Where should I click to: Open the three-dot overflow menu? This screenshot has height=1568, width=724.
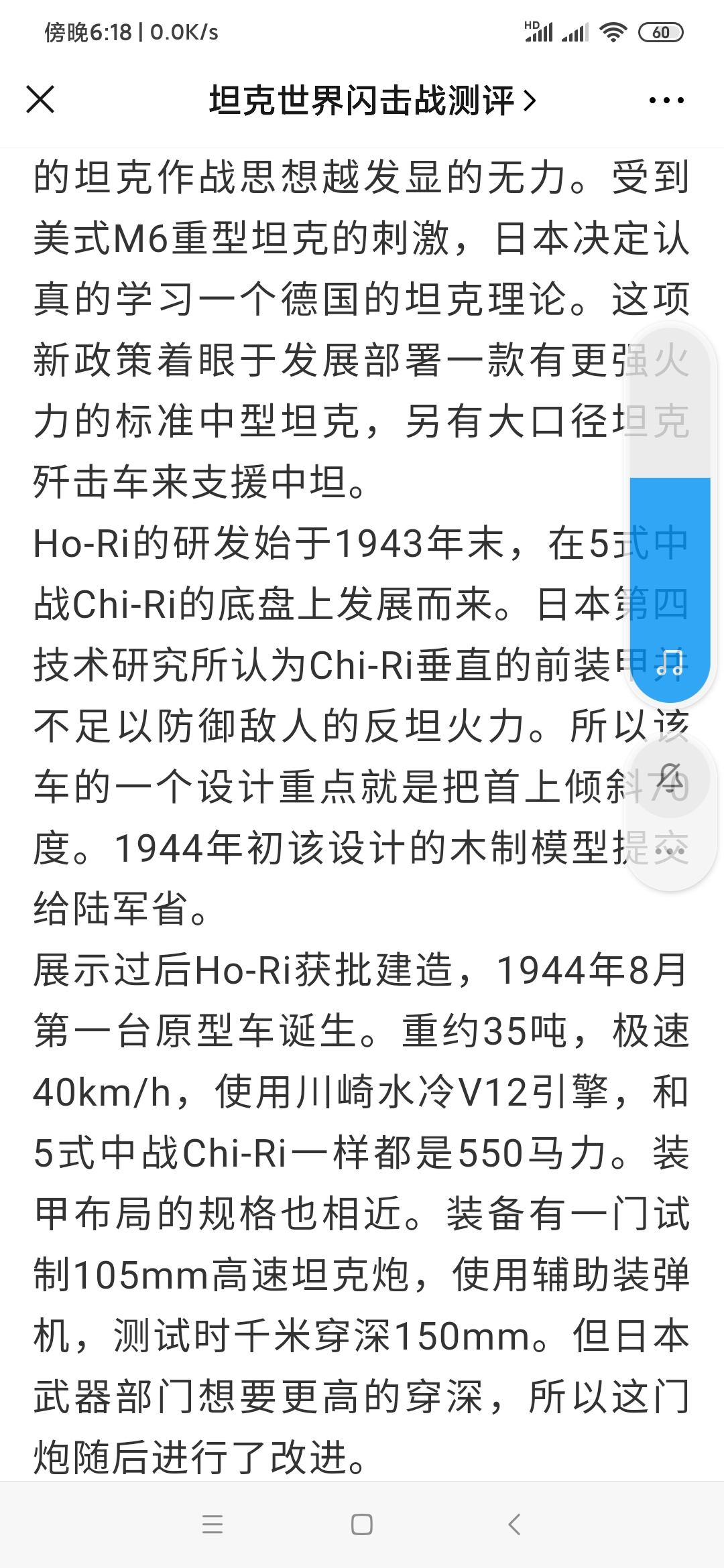point(666,101)
